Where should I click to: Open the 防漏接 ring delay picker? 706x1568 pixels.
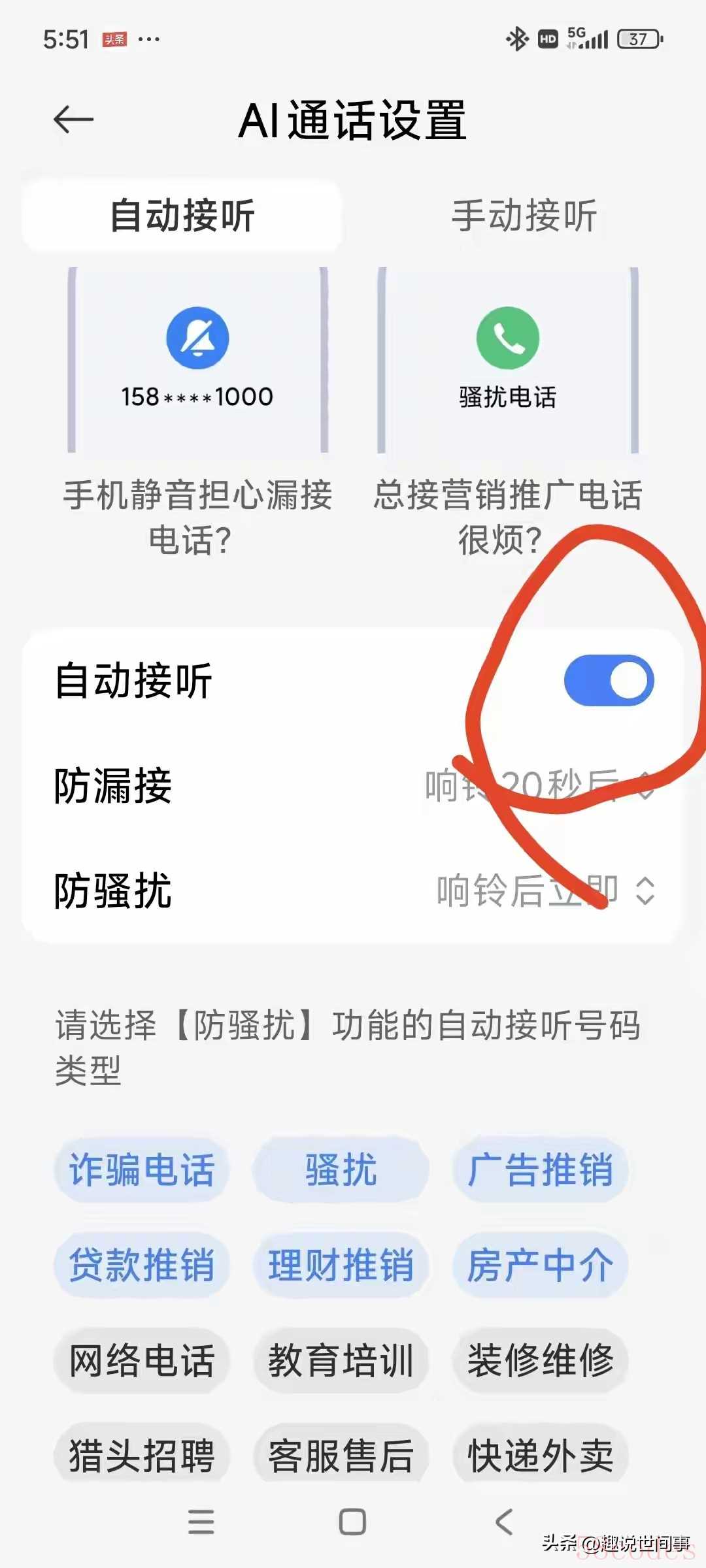coord(539,785)
